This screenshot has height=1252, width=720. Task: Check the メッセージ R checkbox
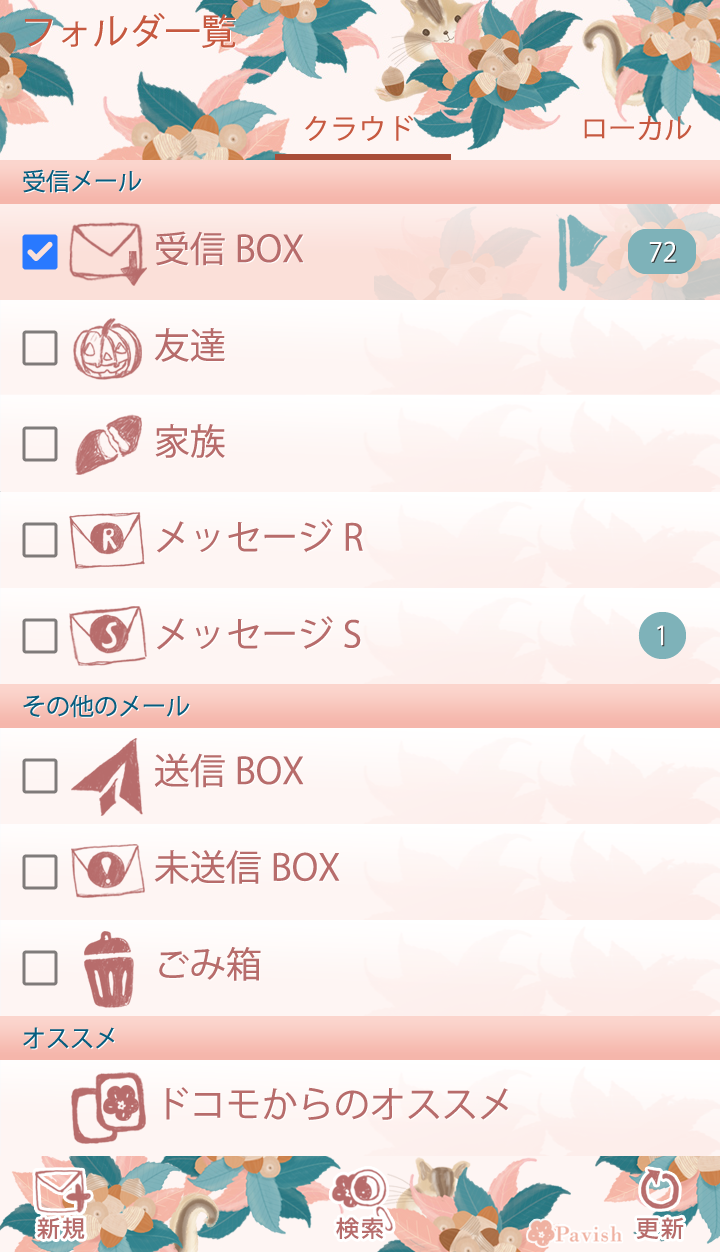point(40,540)
